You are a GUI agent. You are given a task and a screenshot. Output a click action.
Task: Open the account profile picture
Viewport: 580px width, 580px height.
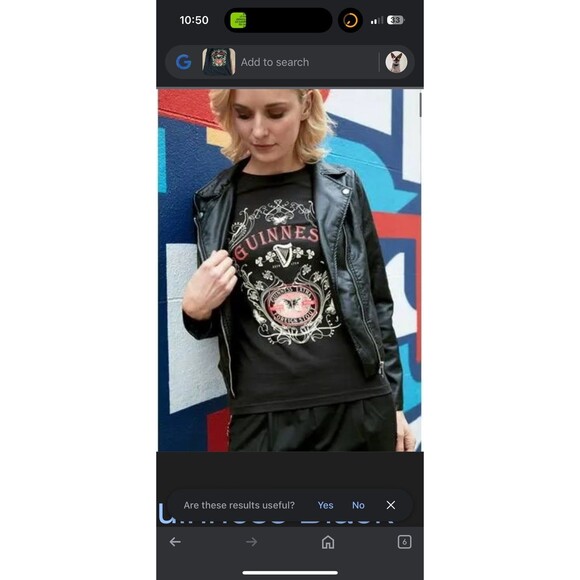click(x=396, y=62)
